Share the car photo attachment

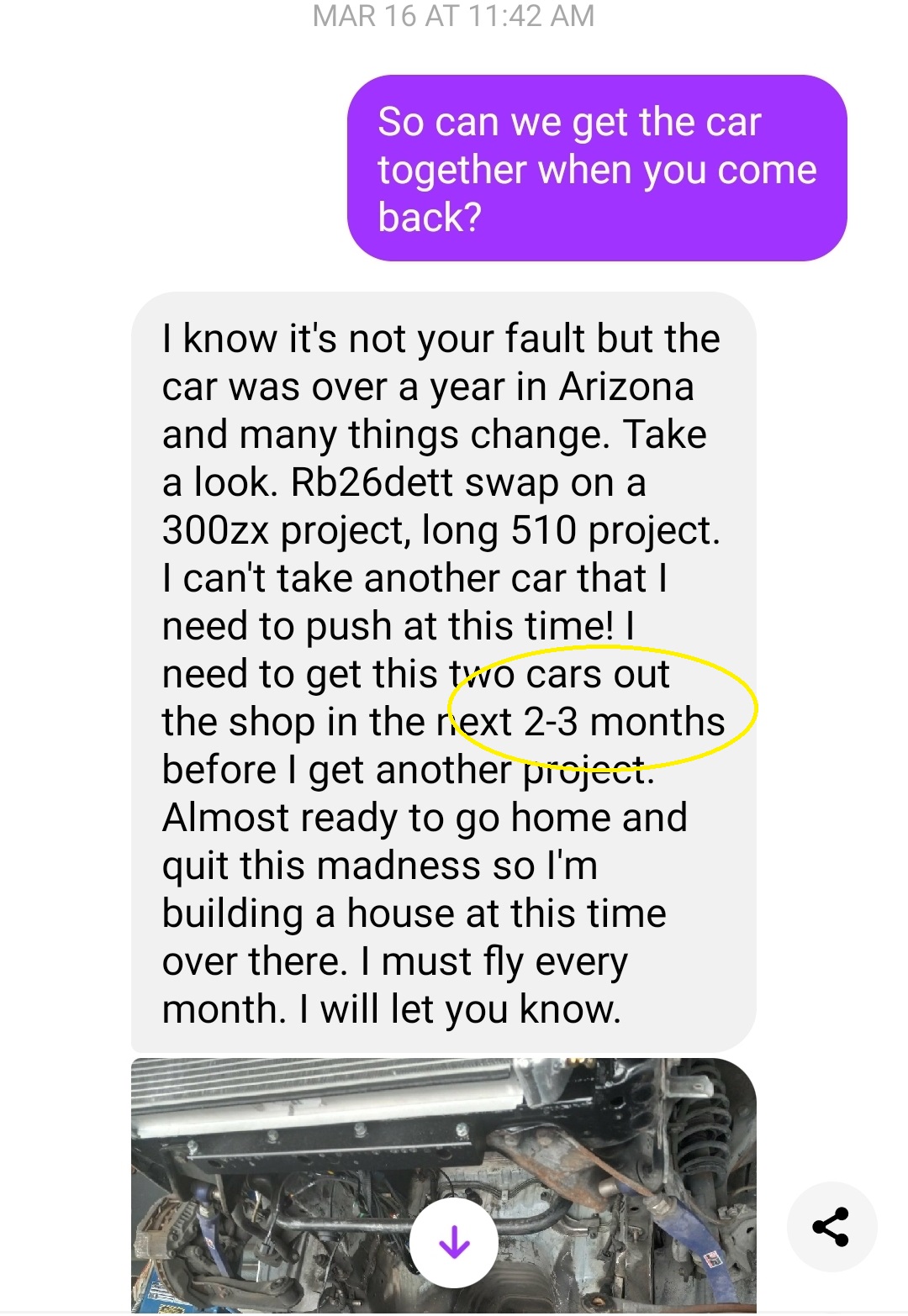(x=831, y=1226)
